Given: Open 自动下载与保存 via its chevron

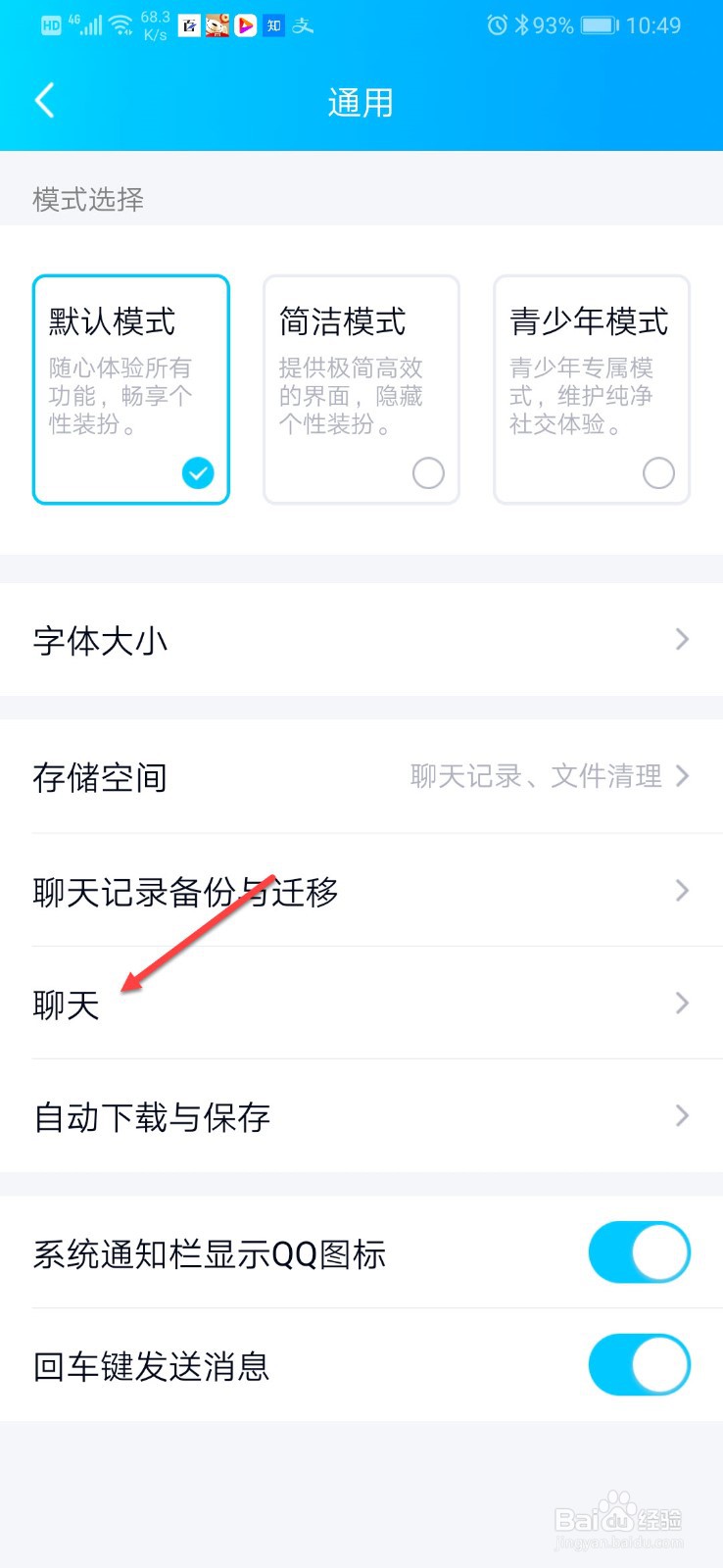Looking at the screenshot, I should point(683,1116).
